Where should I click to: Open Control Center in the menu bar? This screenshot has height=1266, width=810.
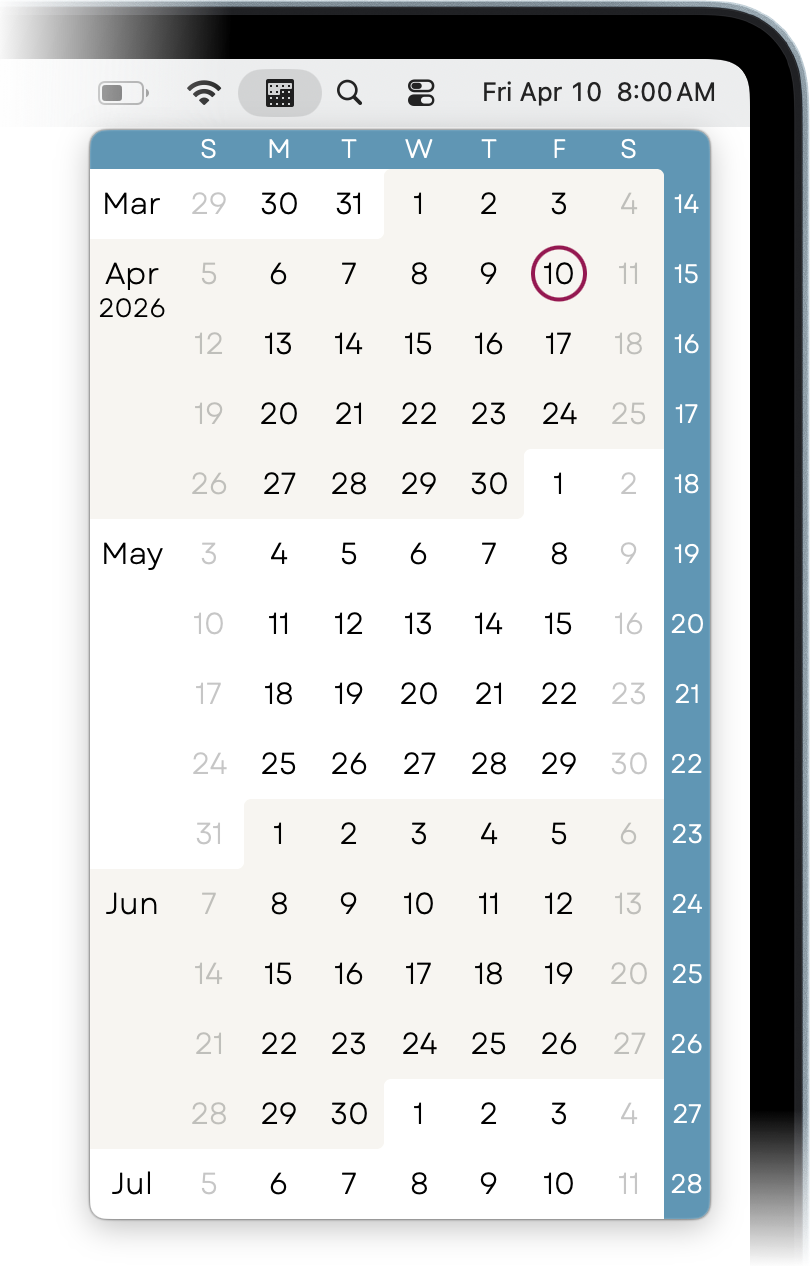[x=423, y=91]
